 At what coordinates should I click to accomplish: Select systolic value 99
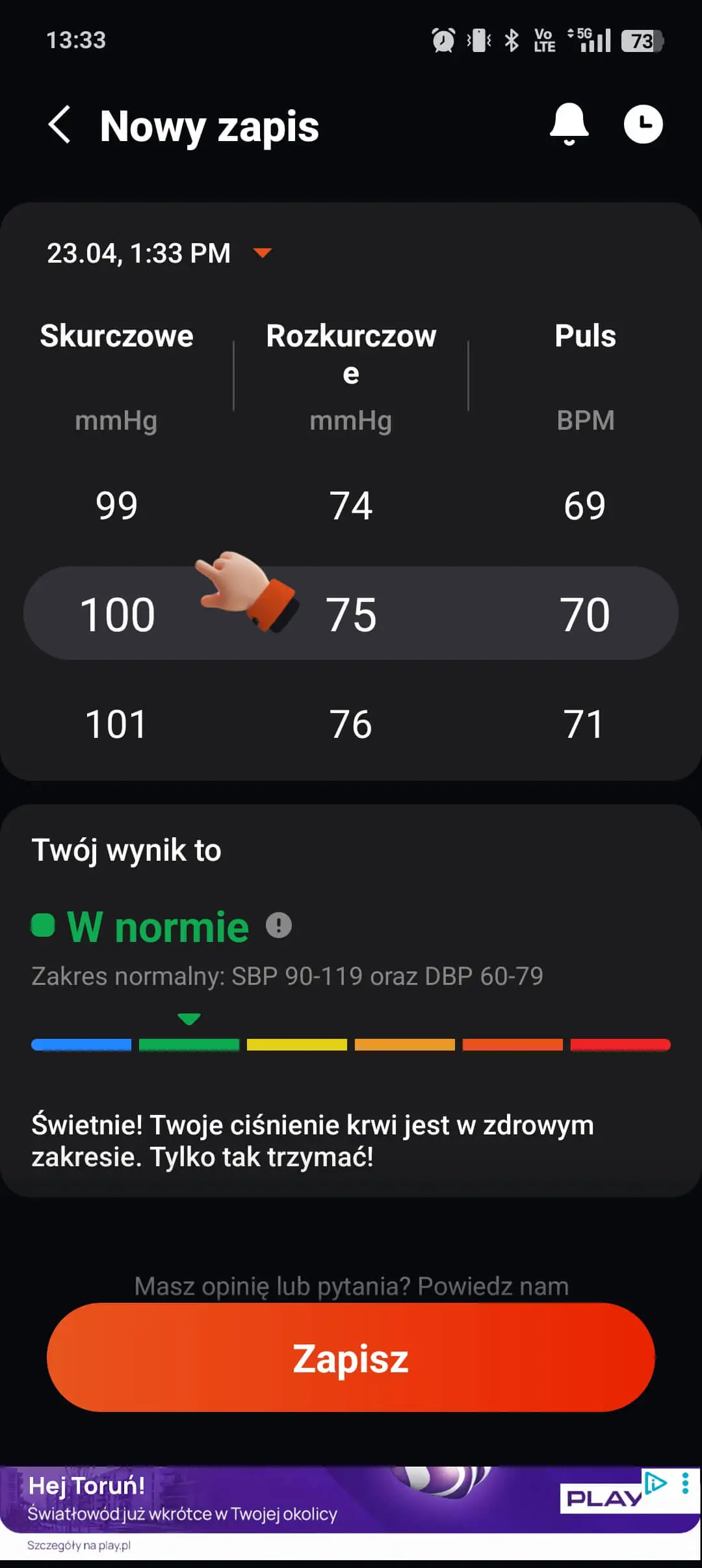[117, 506]
